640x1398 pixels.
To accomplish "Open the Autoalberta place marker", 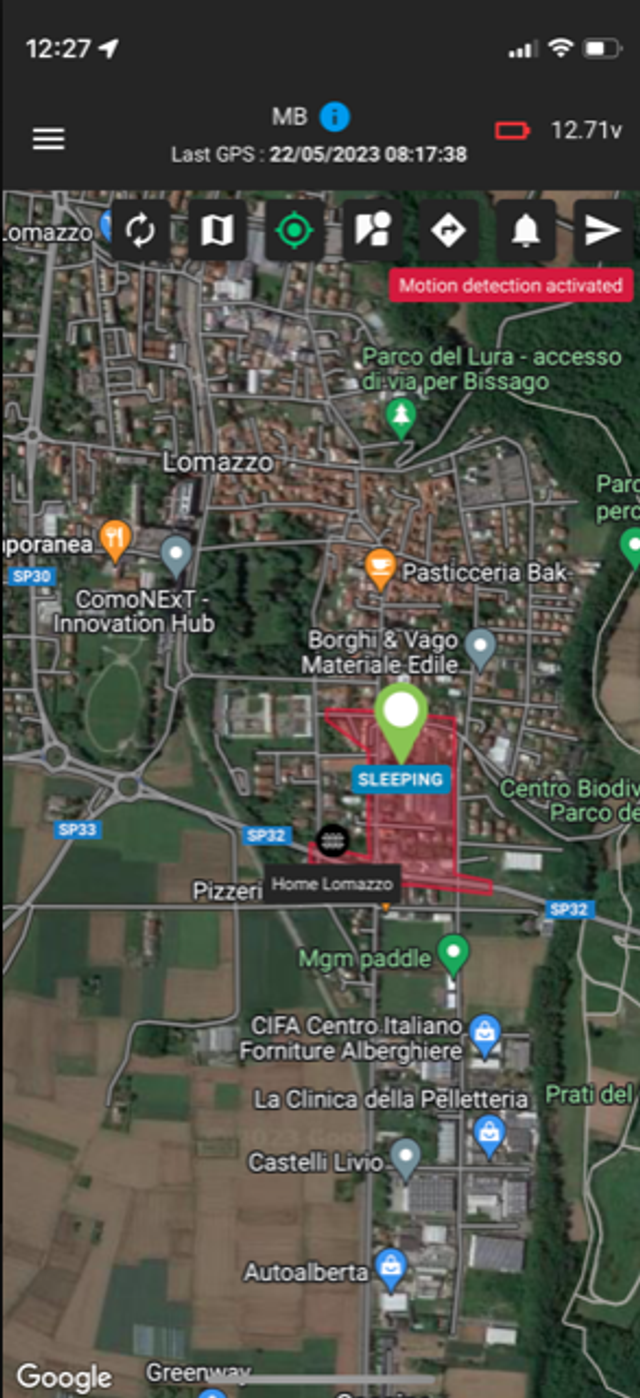I will [x=391, y=1268].
